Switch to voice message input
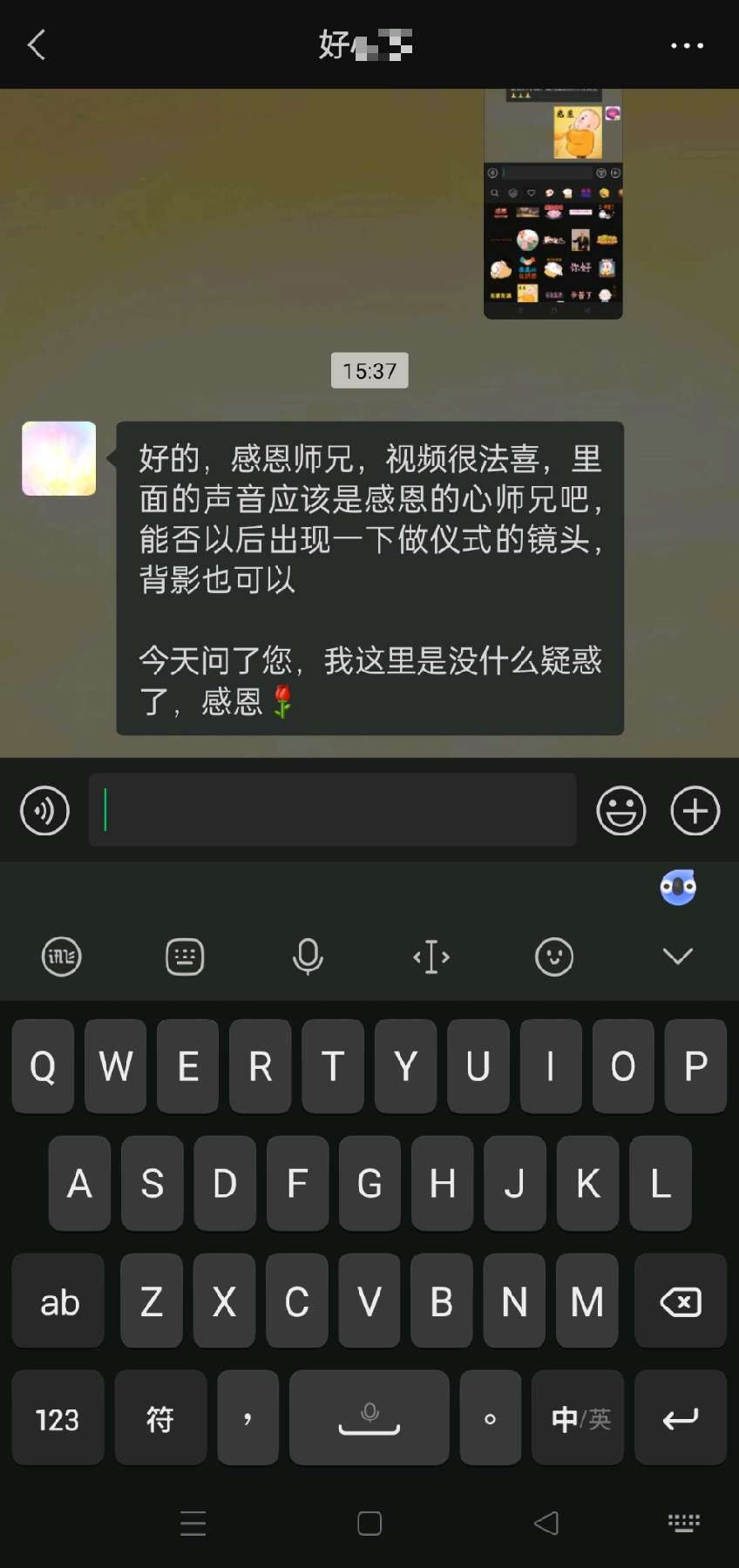739x1568 pixels. click(45, 811)
